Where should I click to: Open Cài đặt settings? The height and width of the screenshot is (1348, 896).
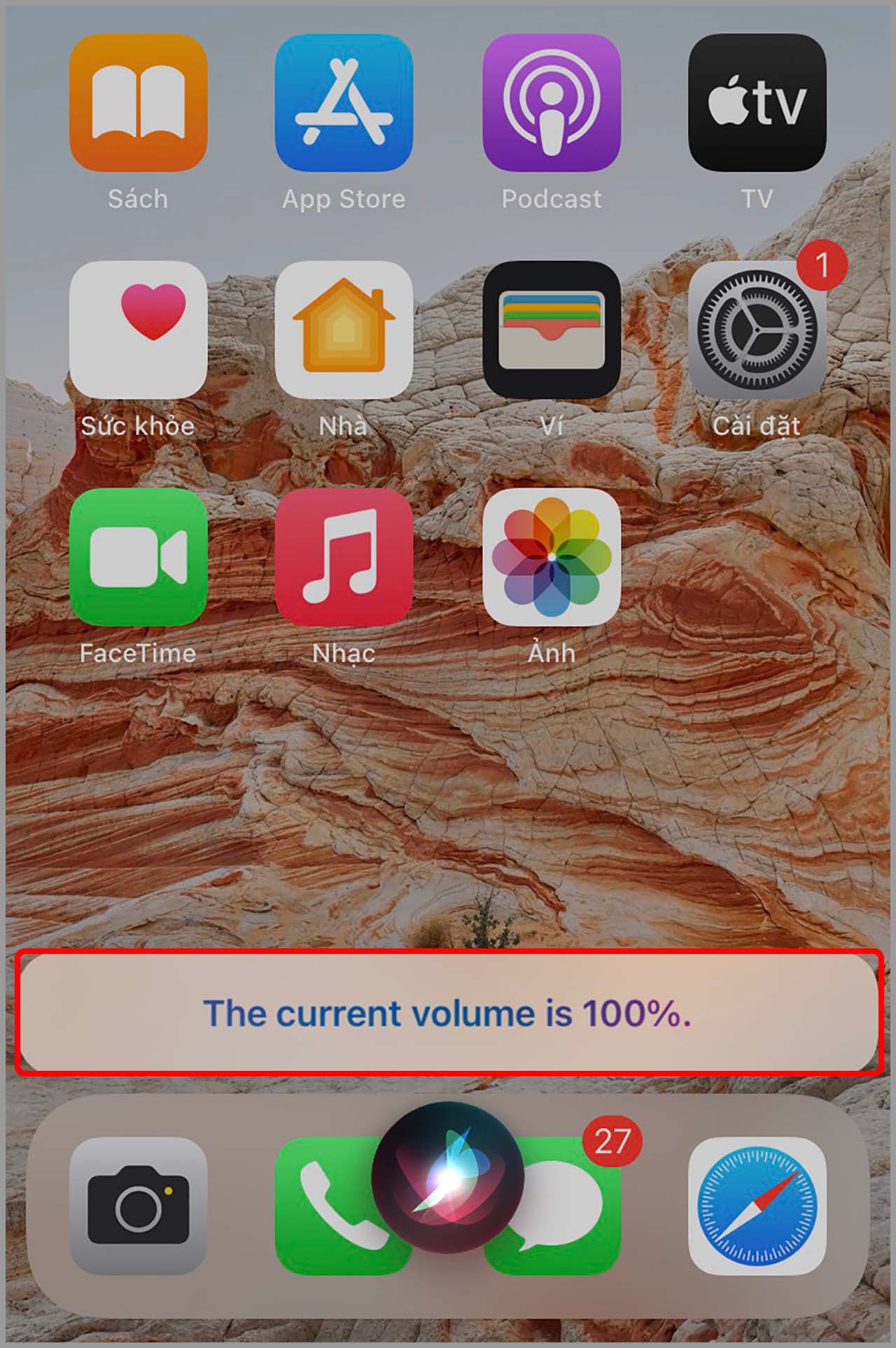(x=757, y=330)
